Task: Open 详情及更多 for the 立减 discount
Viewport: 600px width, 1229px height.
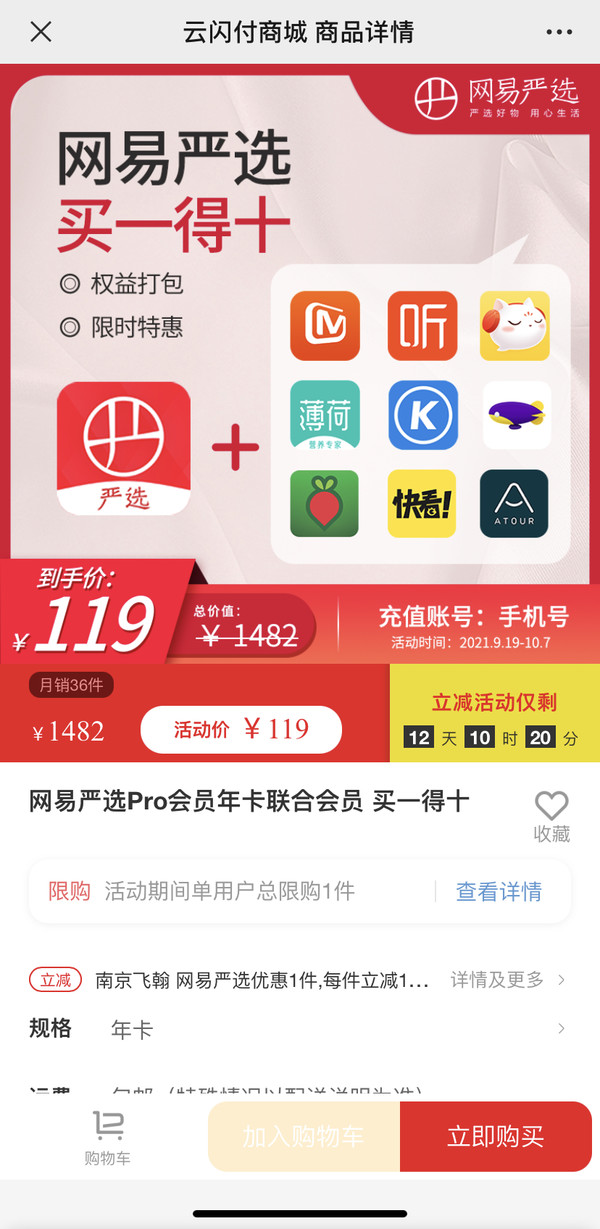Action: pos(507,979)
